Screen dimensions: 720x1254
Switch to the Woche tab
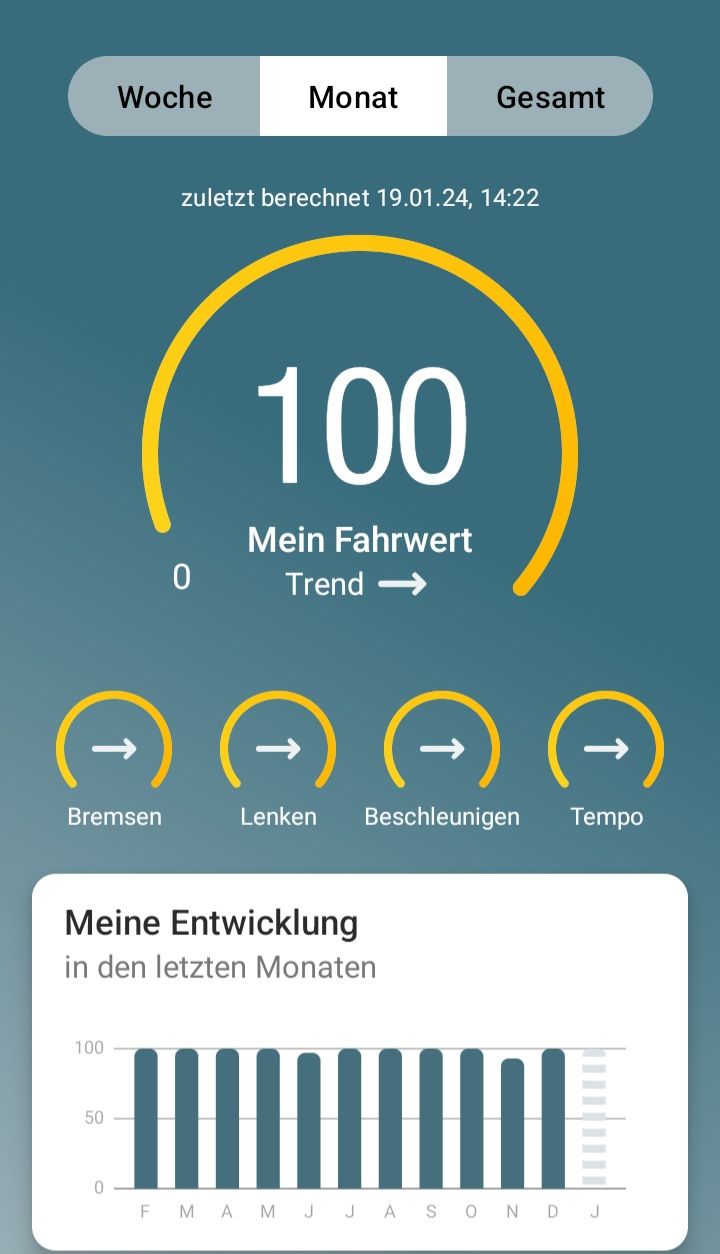click(x=165, y=97)
